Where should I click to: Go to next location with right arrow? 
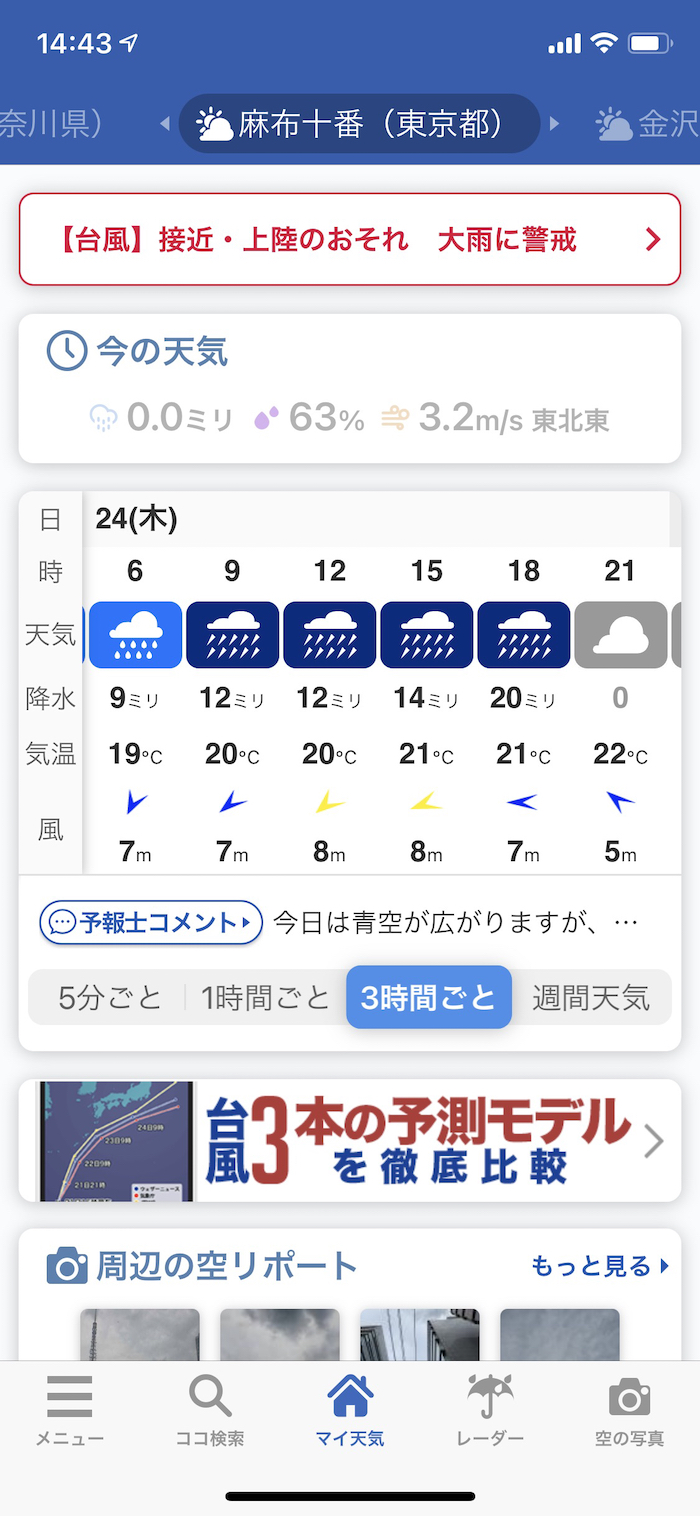tap(553, 124)
